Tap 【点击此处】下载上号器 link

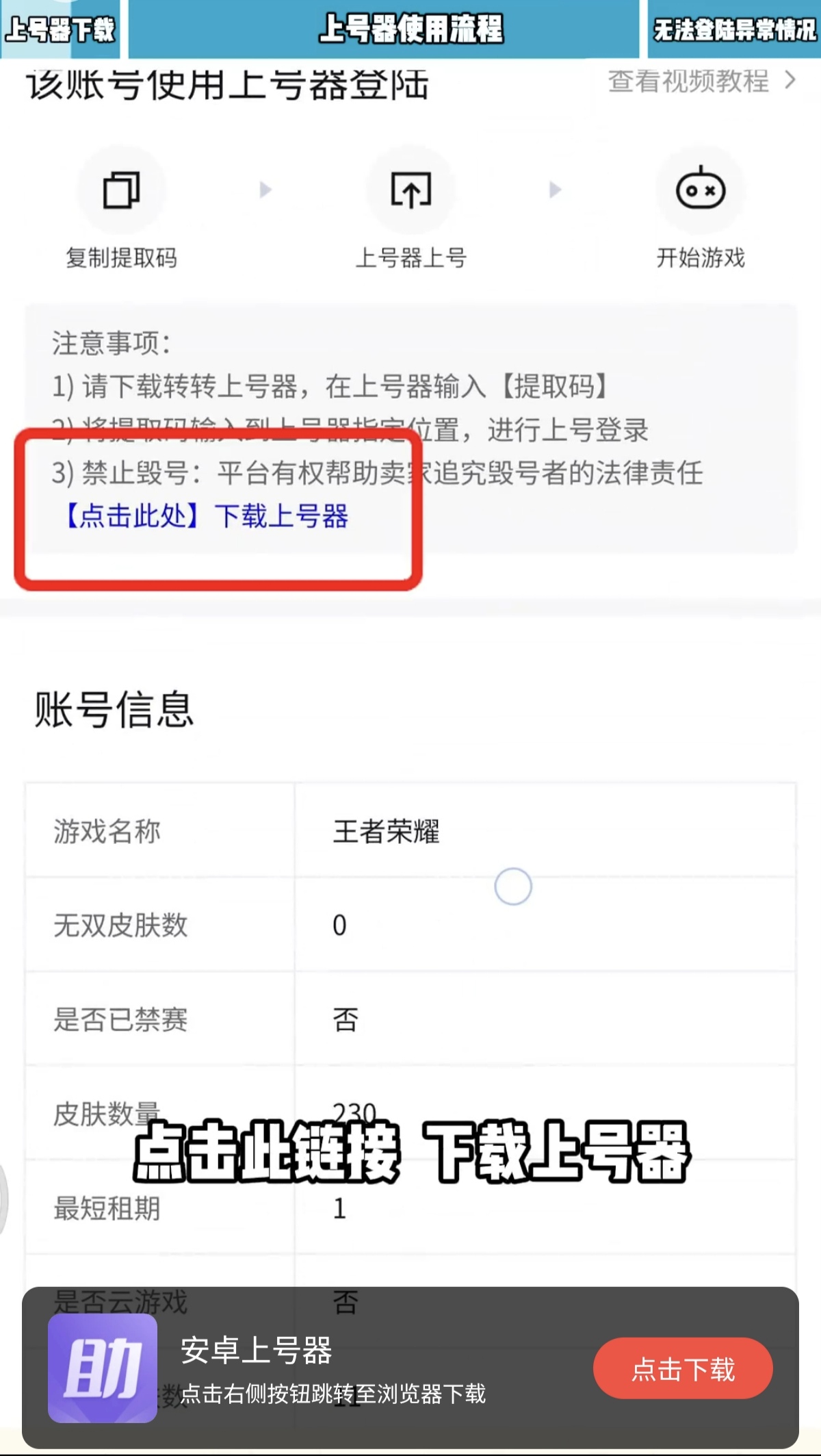206,515
